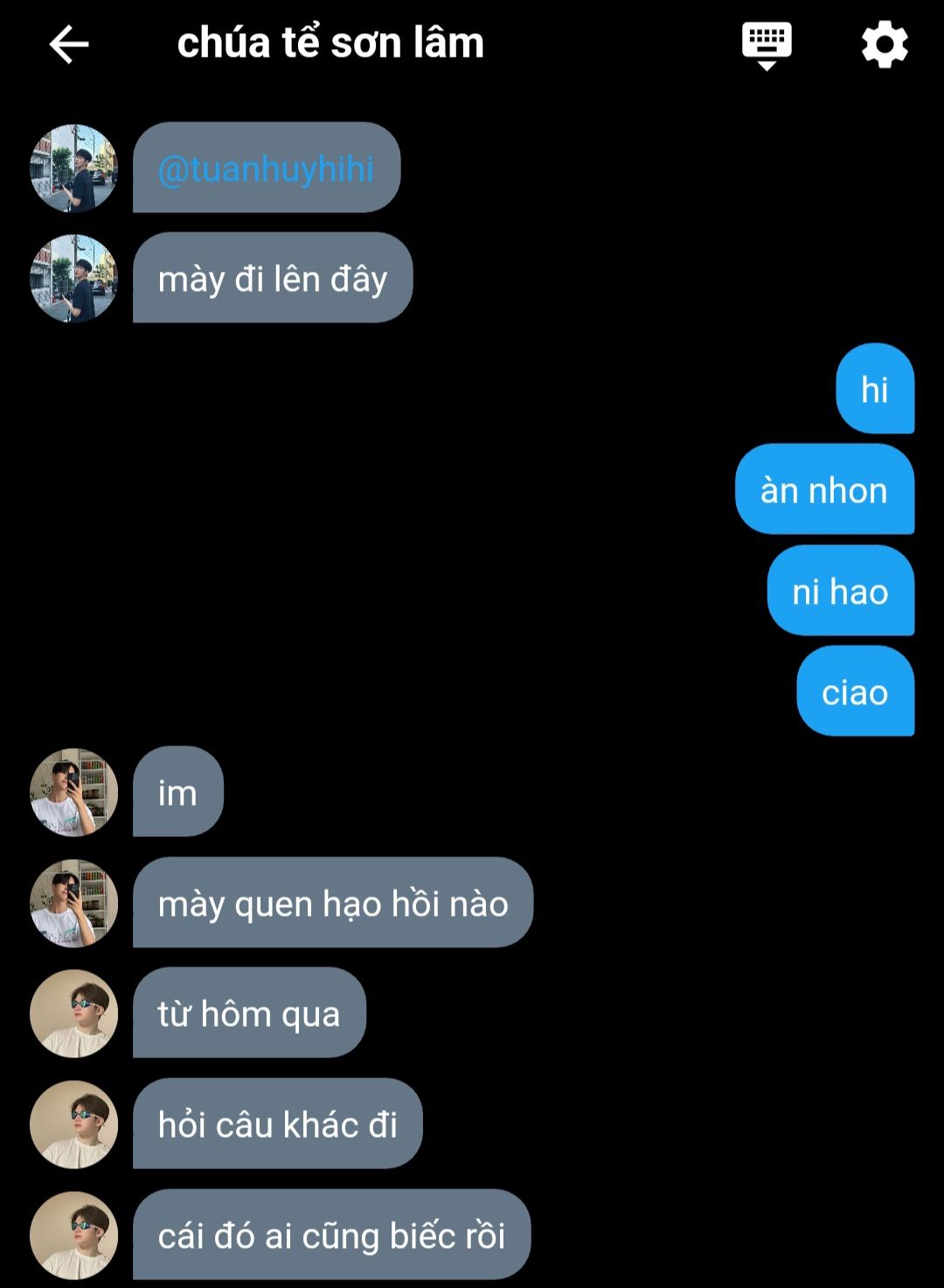This screenshot has width=944, height=1288.
Task: Open the @tuanhuyhihi mention link
Action: pyautogui.click(x=266, y=169)
